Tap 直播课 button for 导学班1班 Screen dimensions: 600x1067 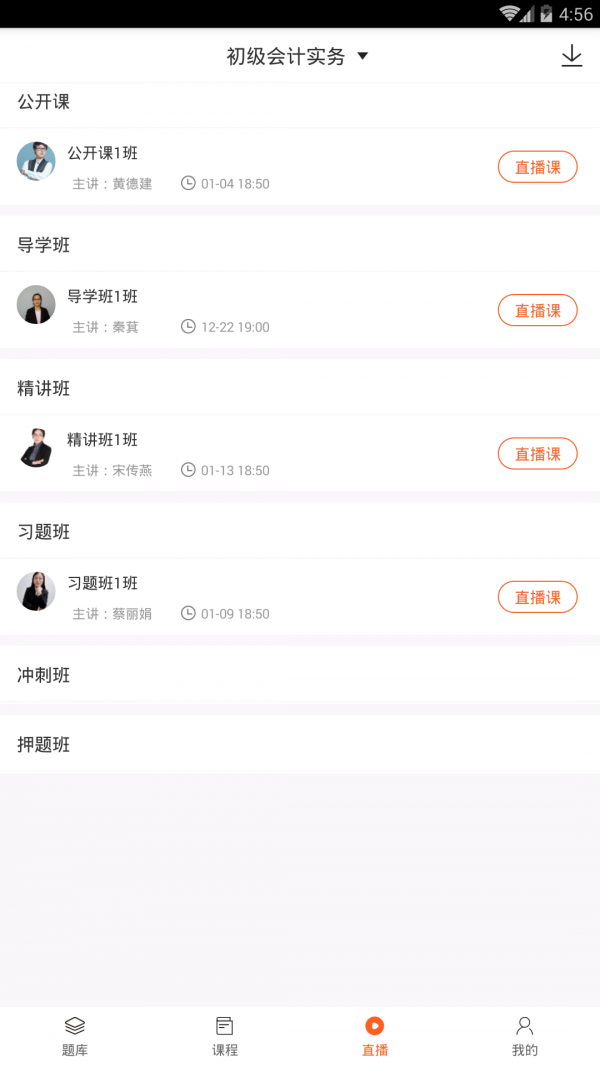[x=537, y=310]
